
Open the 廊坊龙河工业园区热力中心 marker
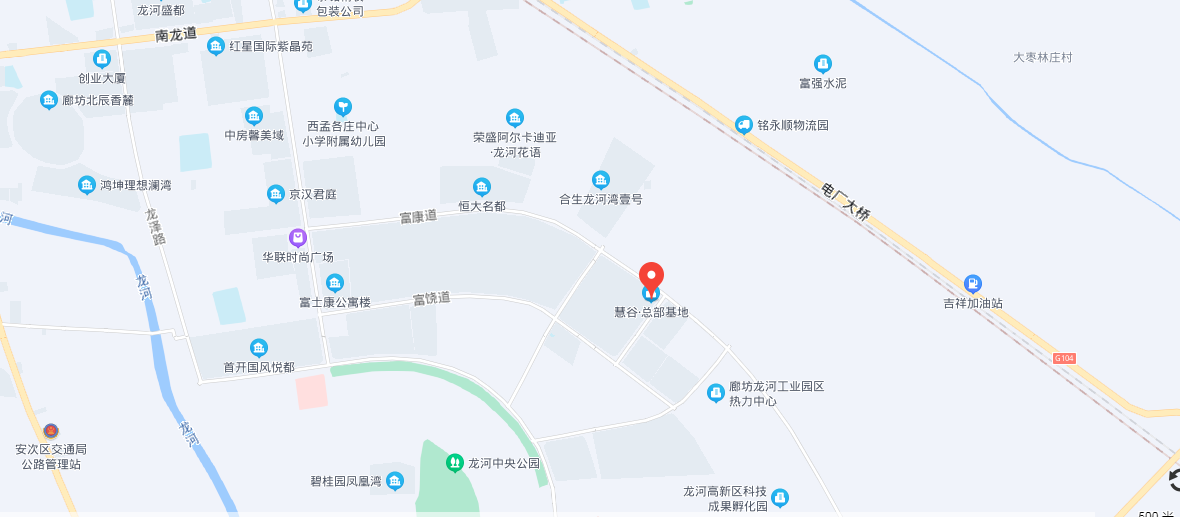(x=716, y=393)
